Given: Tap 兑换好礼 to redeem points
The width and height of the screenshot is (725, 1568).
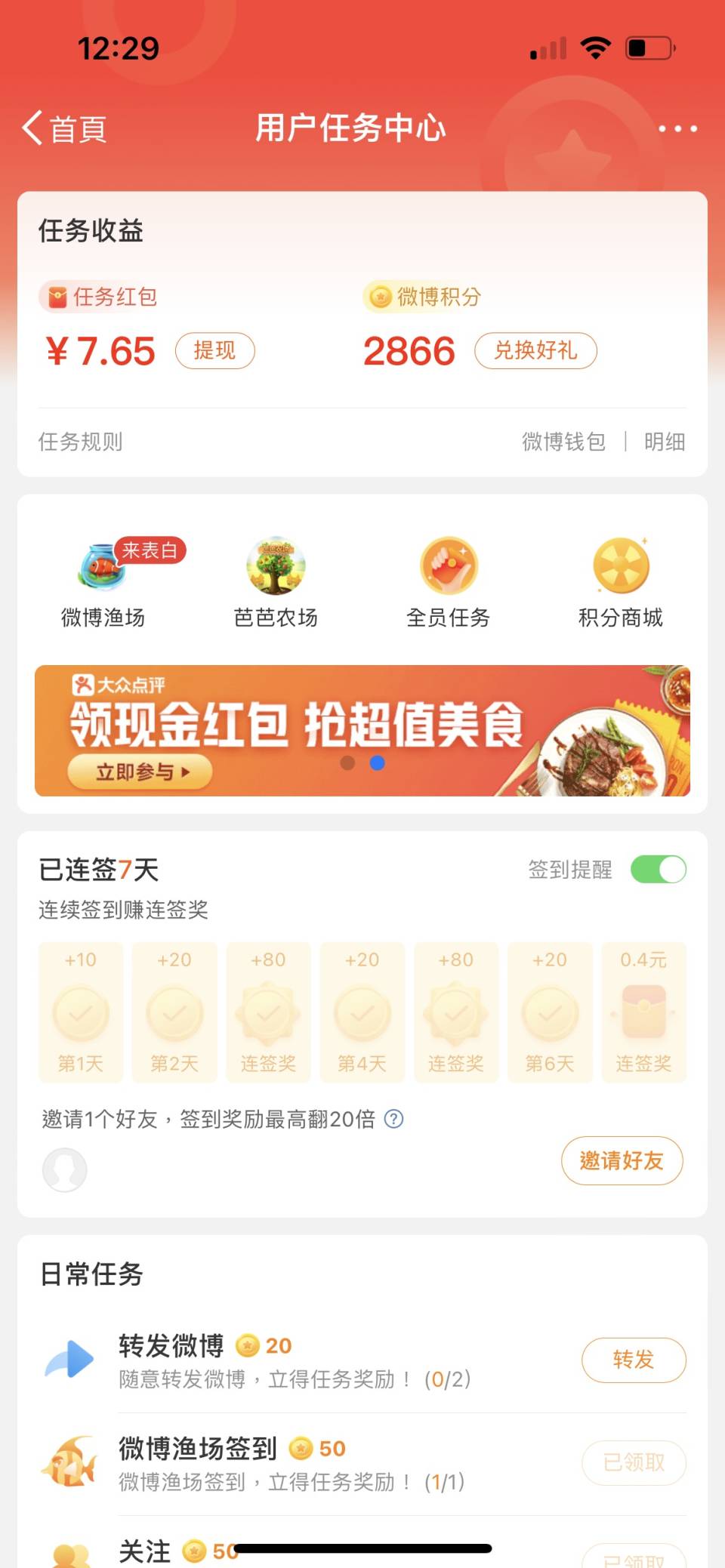Looking at the screenshot, I should click(x=535, y=351).
